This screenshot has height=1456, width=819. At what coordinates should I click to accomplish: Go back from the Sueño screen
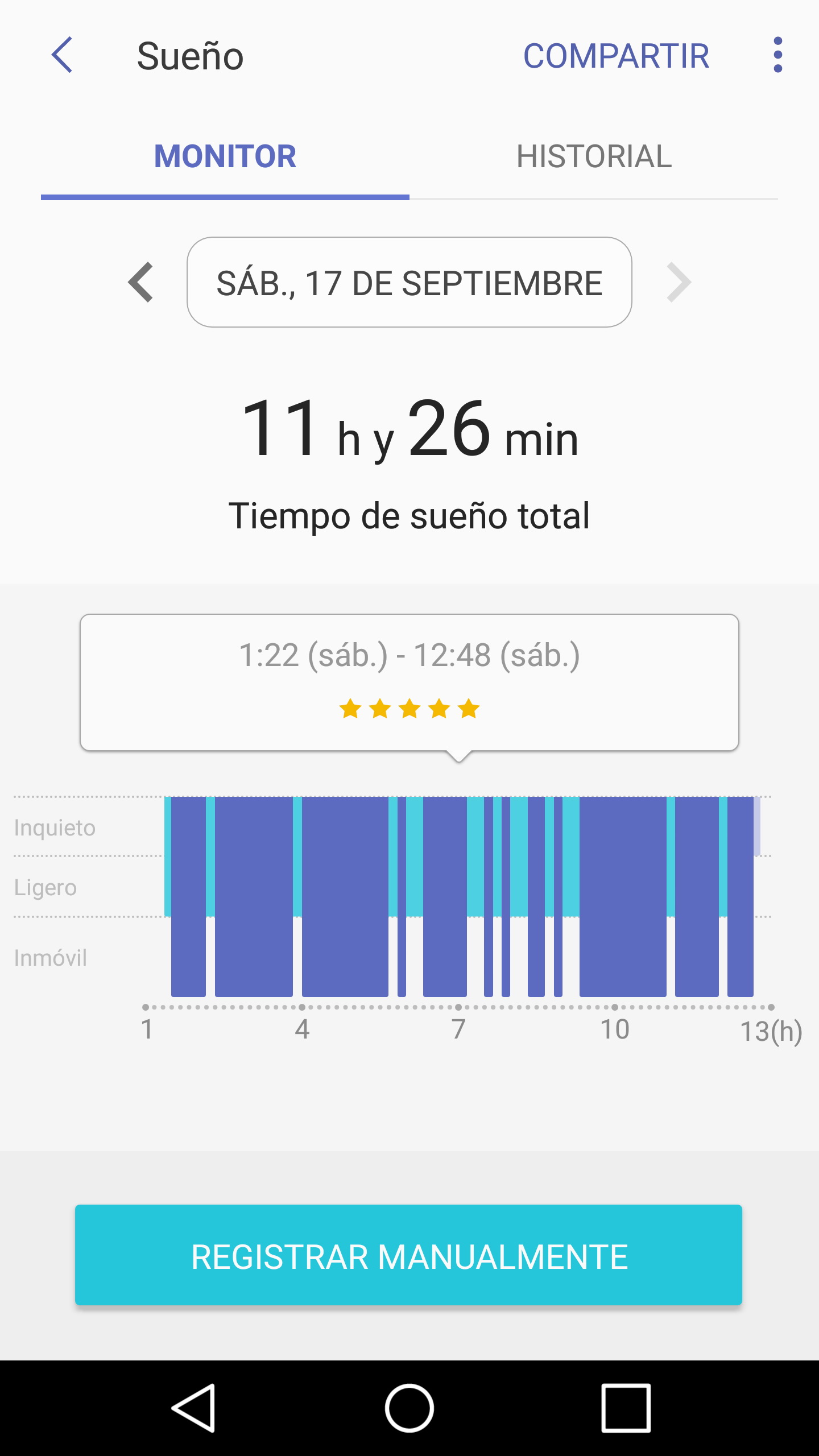(x=62, y=55)
